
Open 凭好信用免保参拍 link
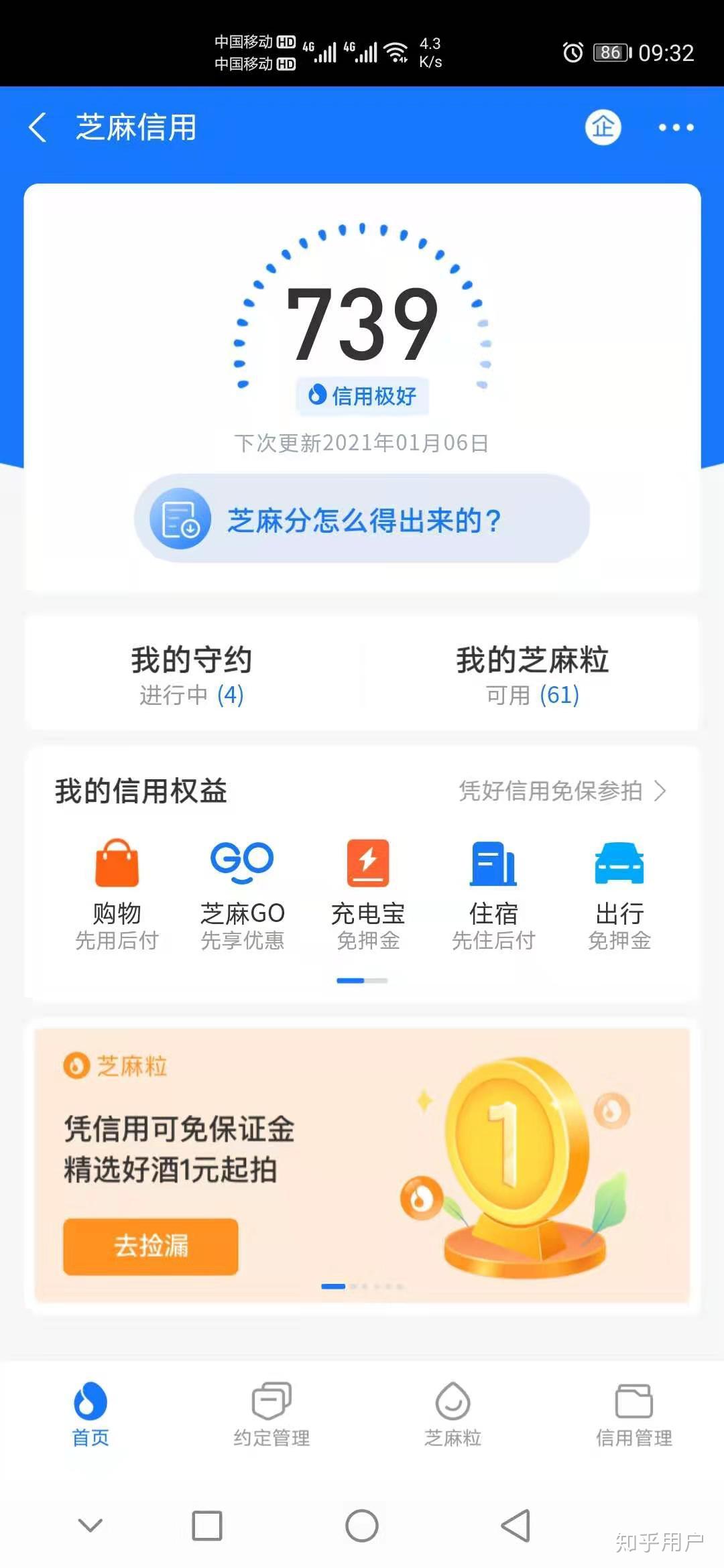click(x=562, y=791)
